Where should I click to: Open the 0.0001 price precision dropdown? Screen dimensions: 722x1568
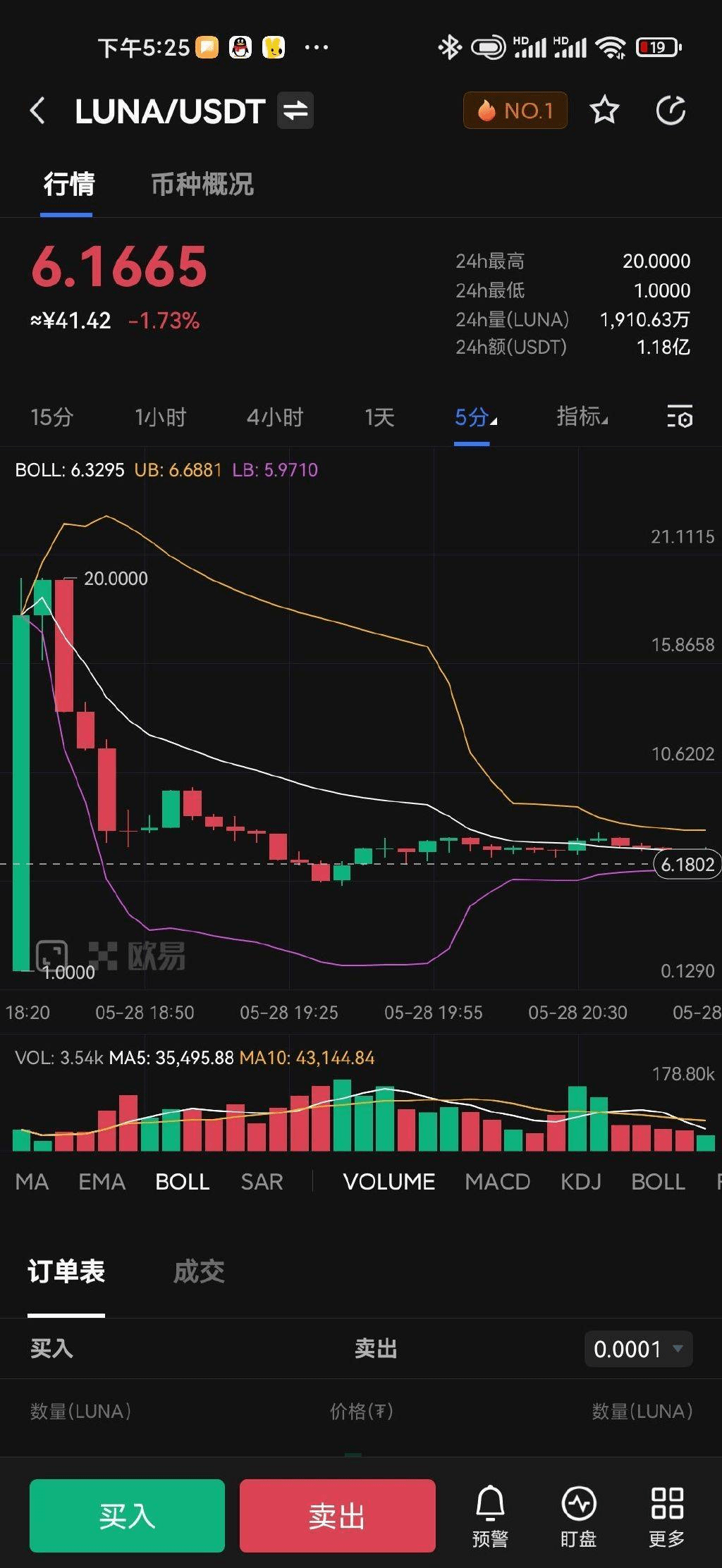pos(638,1349)
